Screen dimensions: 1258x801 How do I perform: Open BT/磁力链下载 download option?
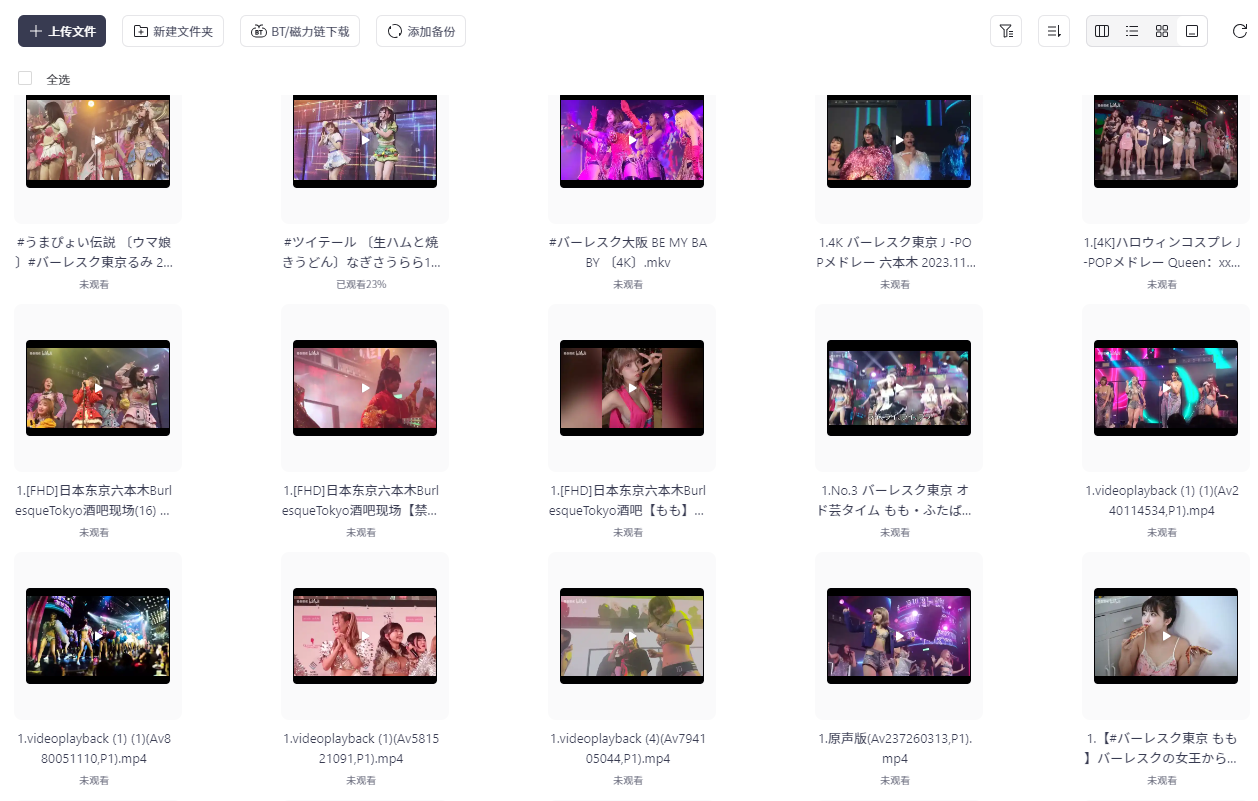300,31
